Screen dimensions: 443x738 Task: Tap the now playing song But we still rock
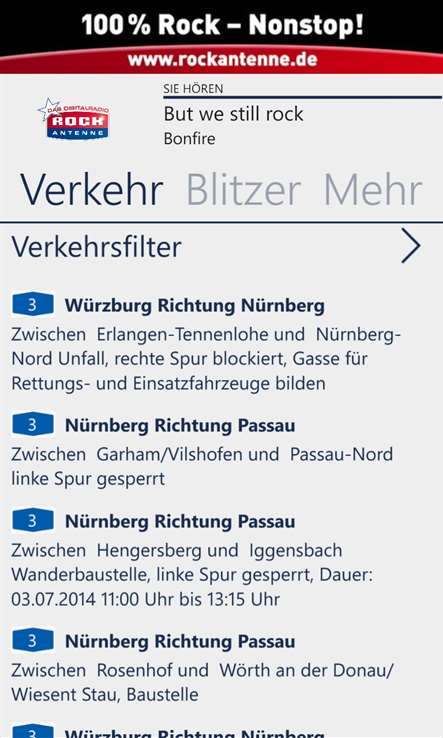coord(234,114)
